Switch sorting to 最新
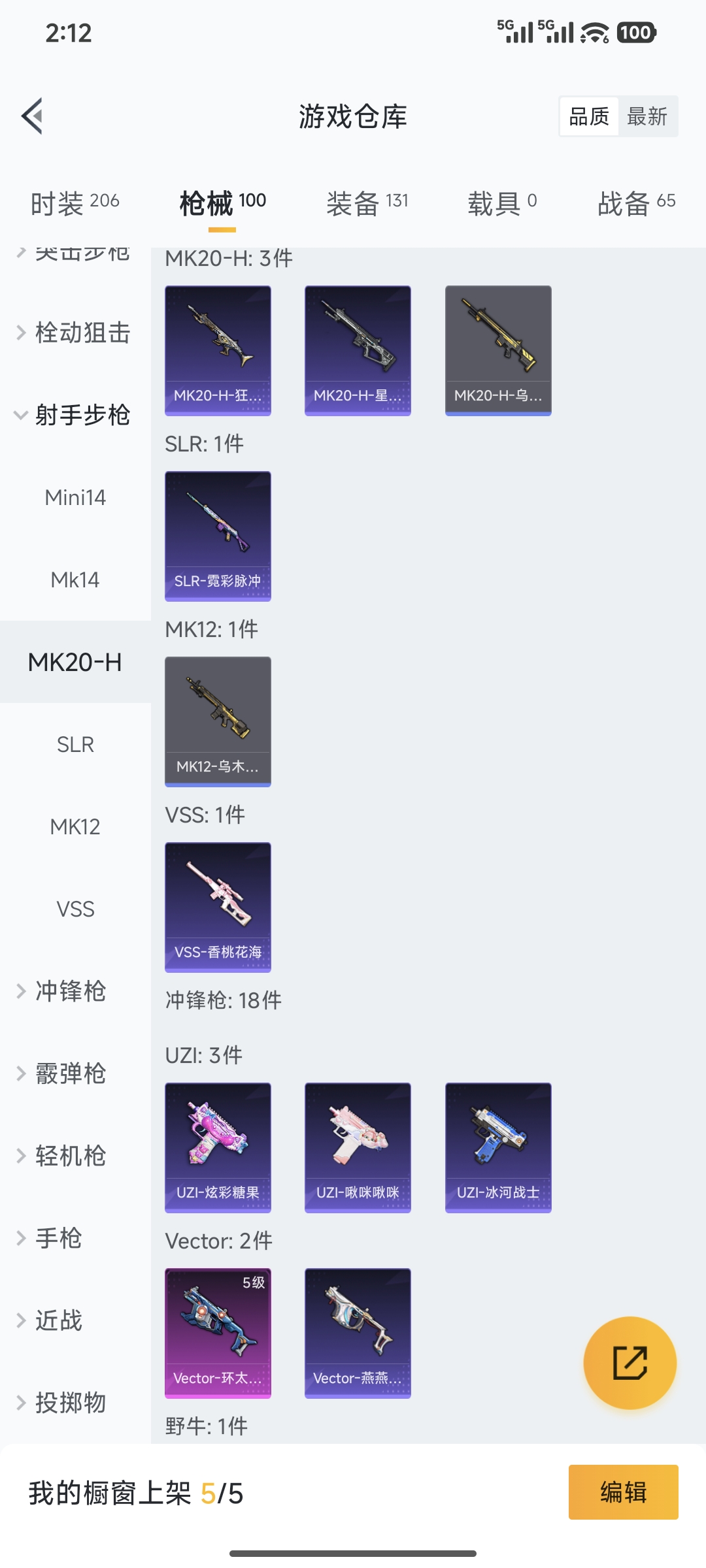The width and height of the screenshot is (706, 1568). click(648, 116)
